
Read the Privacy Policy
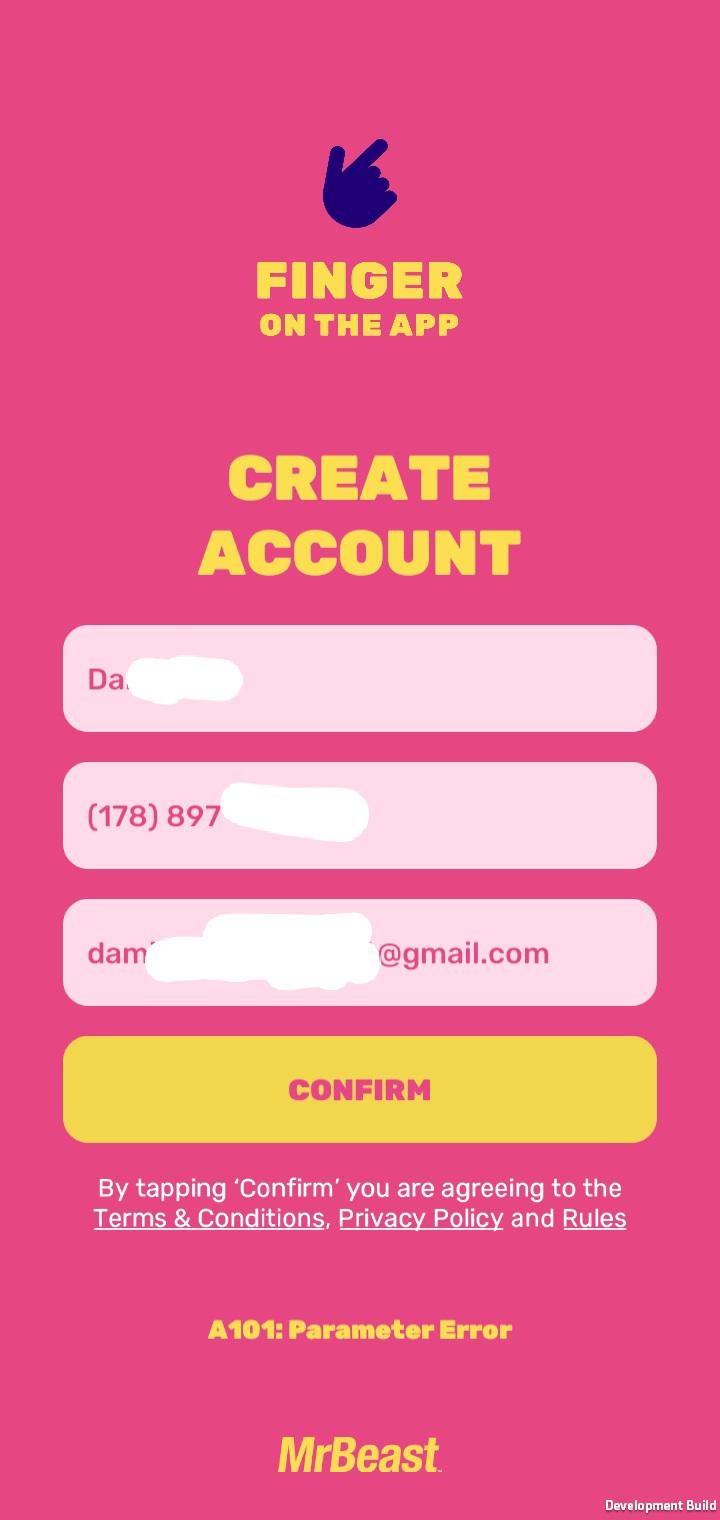pos(421,1218)
